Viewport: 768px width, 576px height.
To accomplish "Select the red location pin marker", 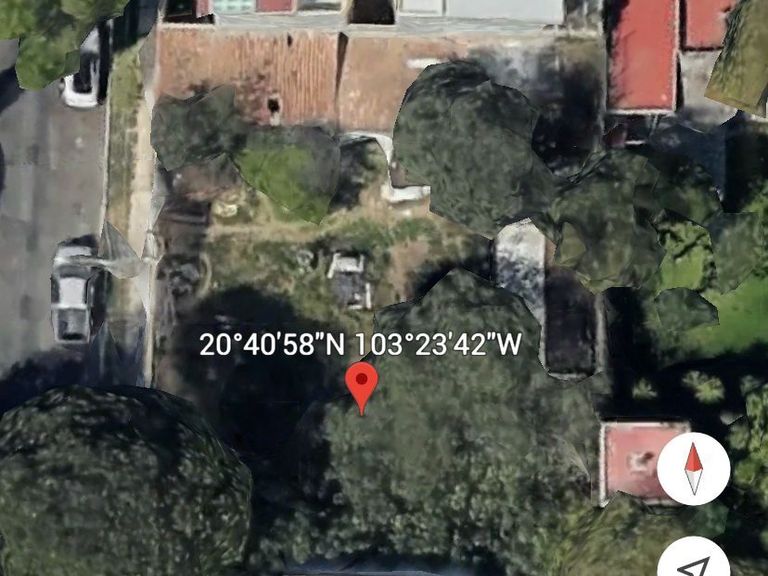I will 361,385.
